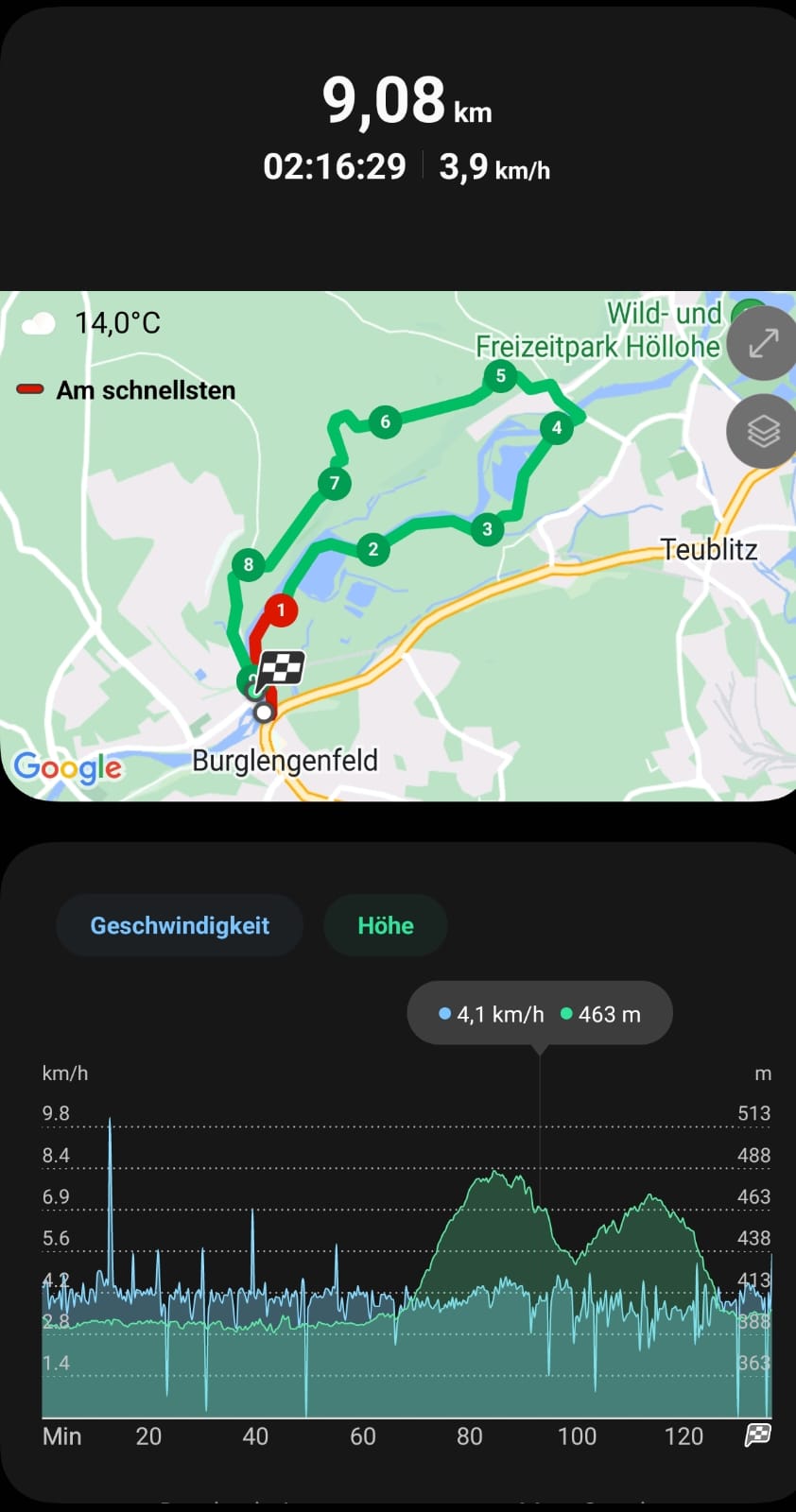Select kilometer marker 8 on the map
The width and height of the screenshot is (796, 1512).
click(248, 563)
